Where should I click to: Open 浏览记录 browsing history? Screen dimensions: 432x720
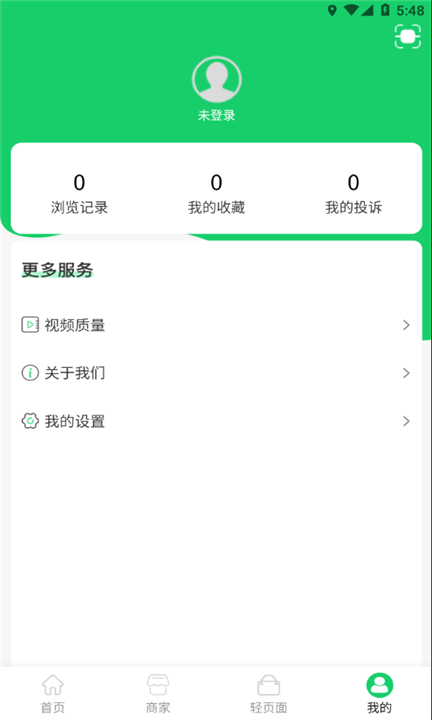(79, 195)
